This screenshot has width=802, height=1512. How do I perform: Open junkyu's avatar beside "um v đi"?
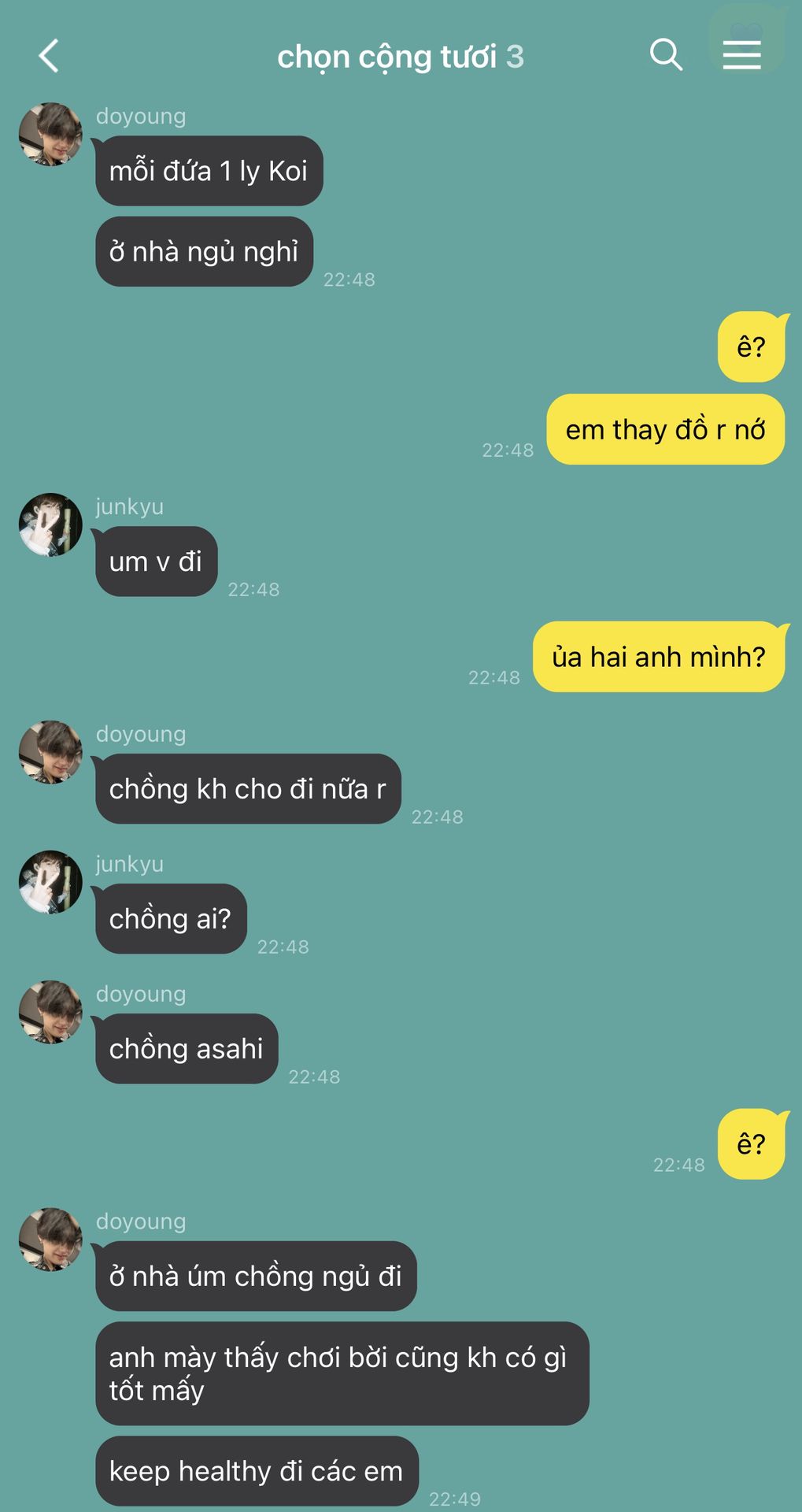(x=50, y=525)
